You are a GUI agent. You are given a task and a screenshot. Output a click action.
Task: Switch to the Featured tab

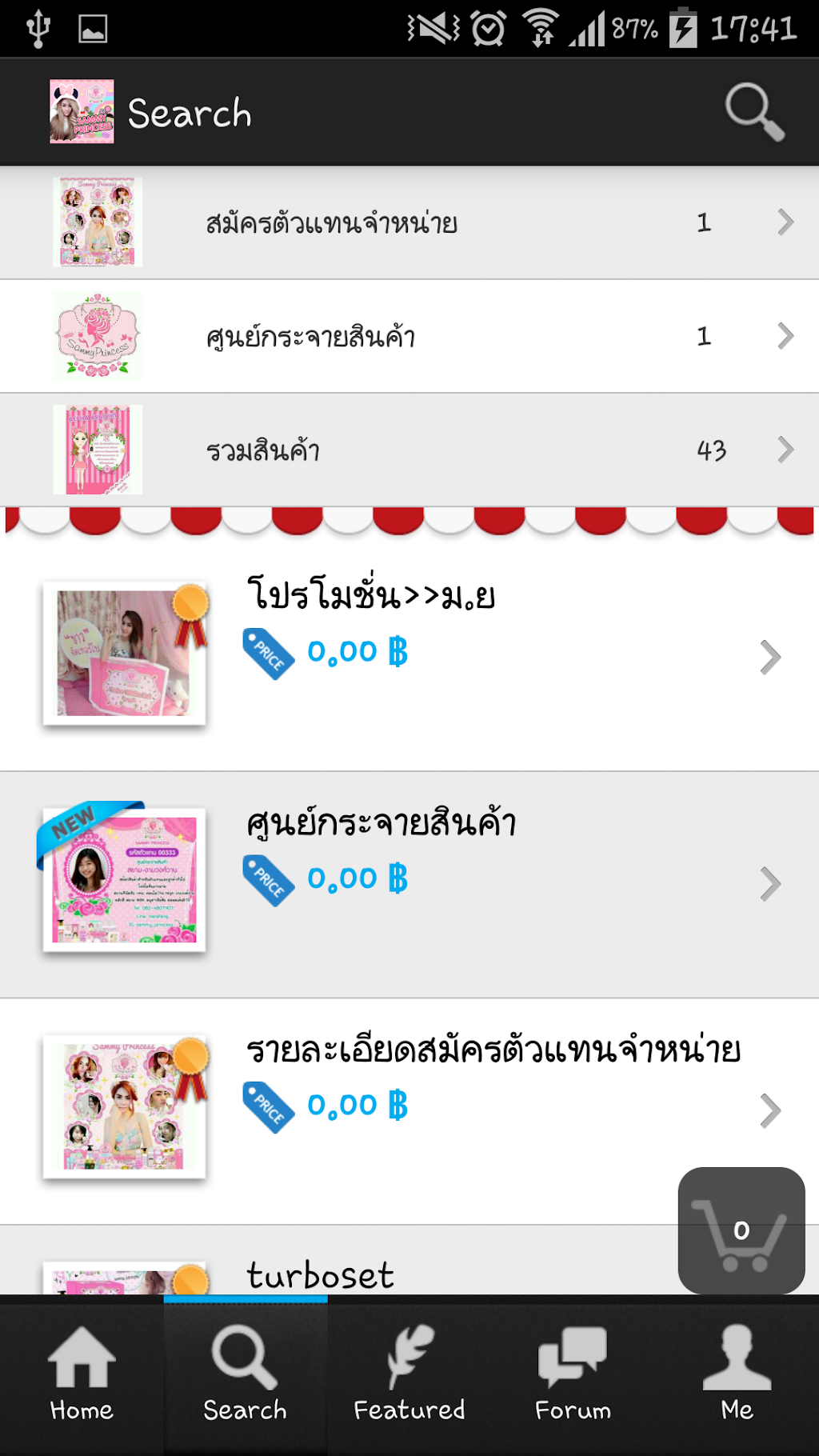[x=409, y=1376]
